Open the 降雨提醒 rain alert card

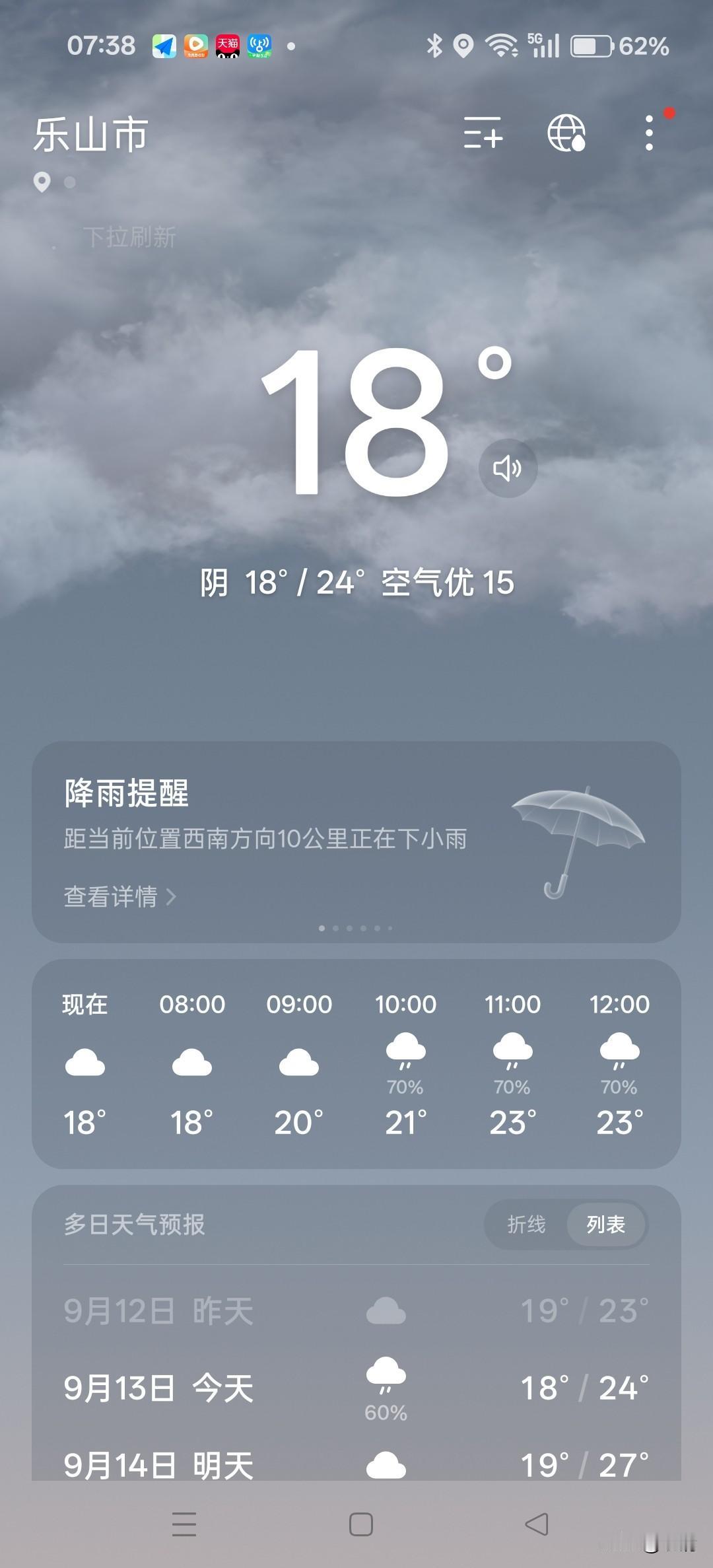(x=356, y=841)
